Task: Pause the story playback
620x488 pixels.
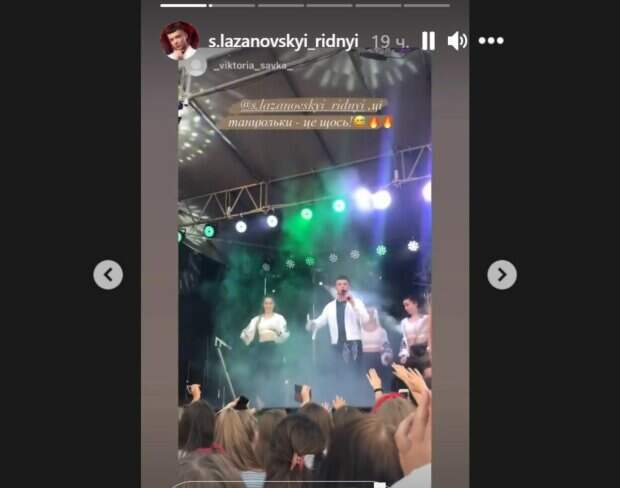Action: pyautogui.click(x=428, y=41)
